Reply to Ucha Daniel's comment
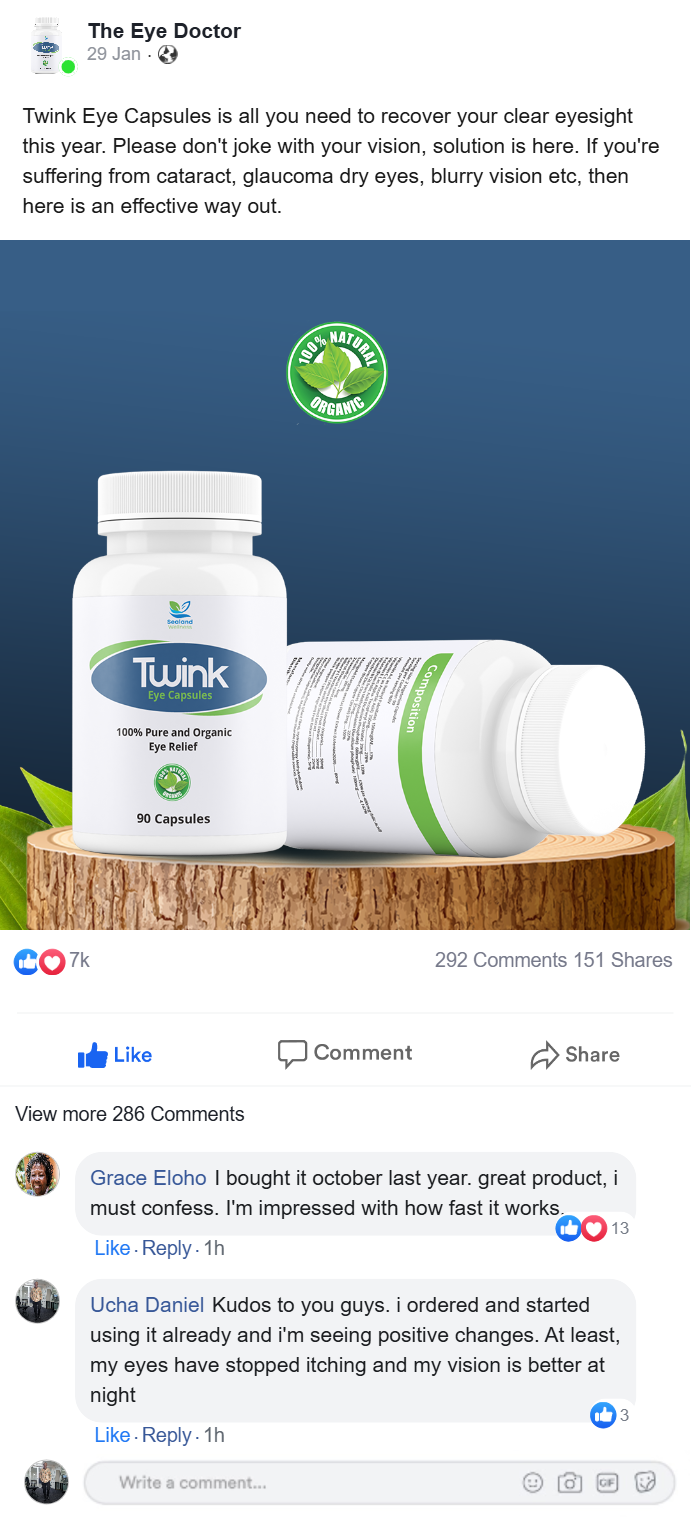Image resolution: width=691 pixels, height=1518 pixels. (166, 1435)
